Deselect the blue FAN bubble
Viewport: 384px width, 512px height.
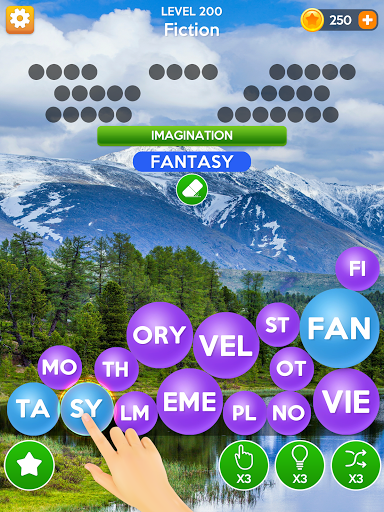click(x=339, y=328)
